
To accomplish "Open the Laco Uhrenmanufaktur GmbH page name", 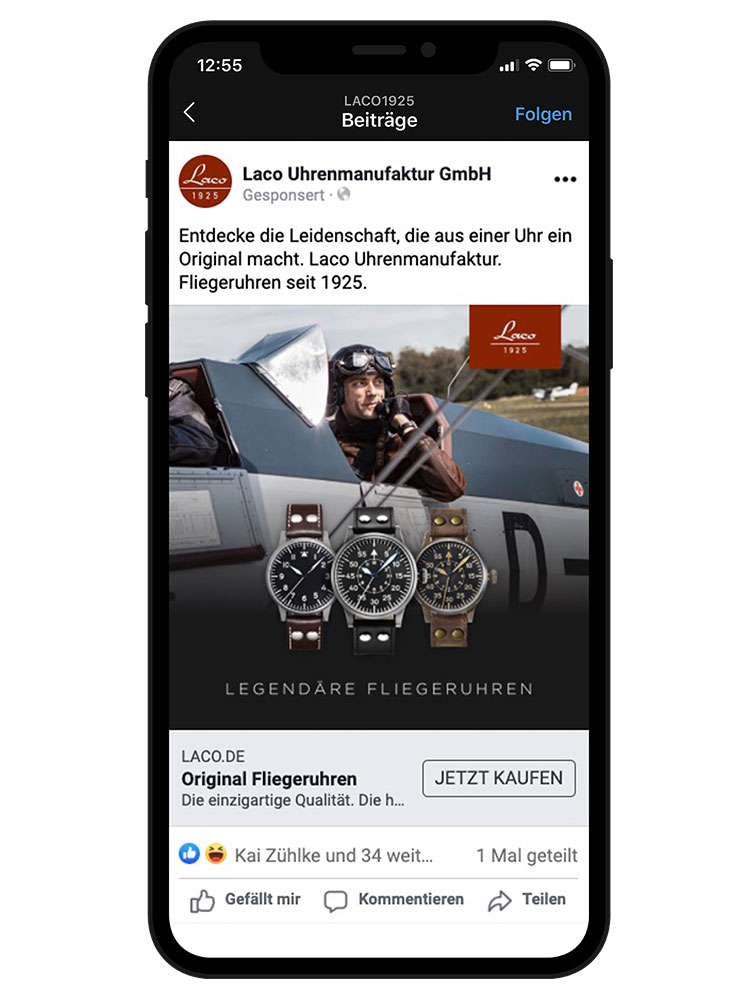I will pos(366,174).
